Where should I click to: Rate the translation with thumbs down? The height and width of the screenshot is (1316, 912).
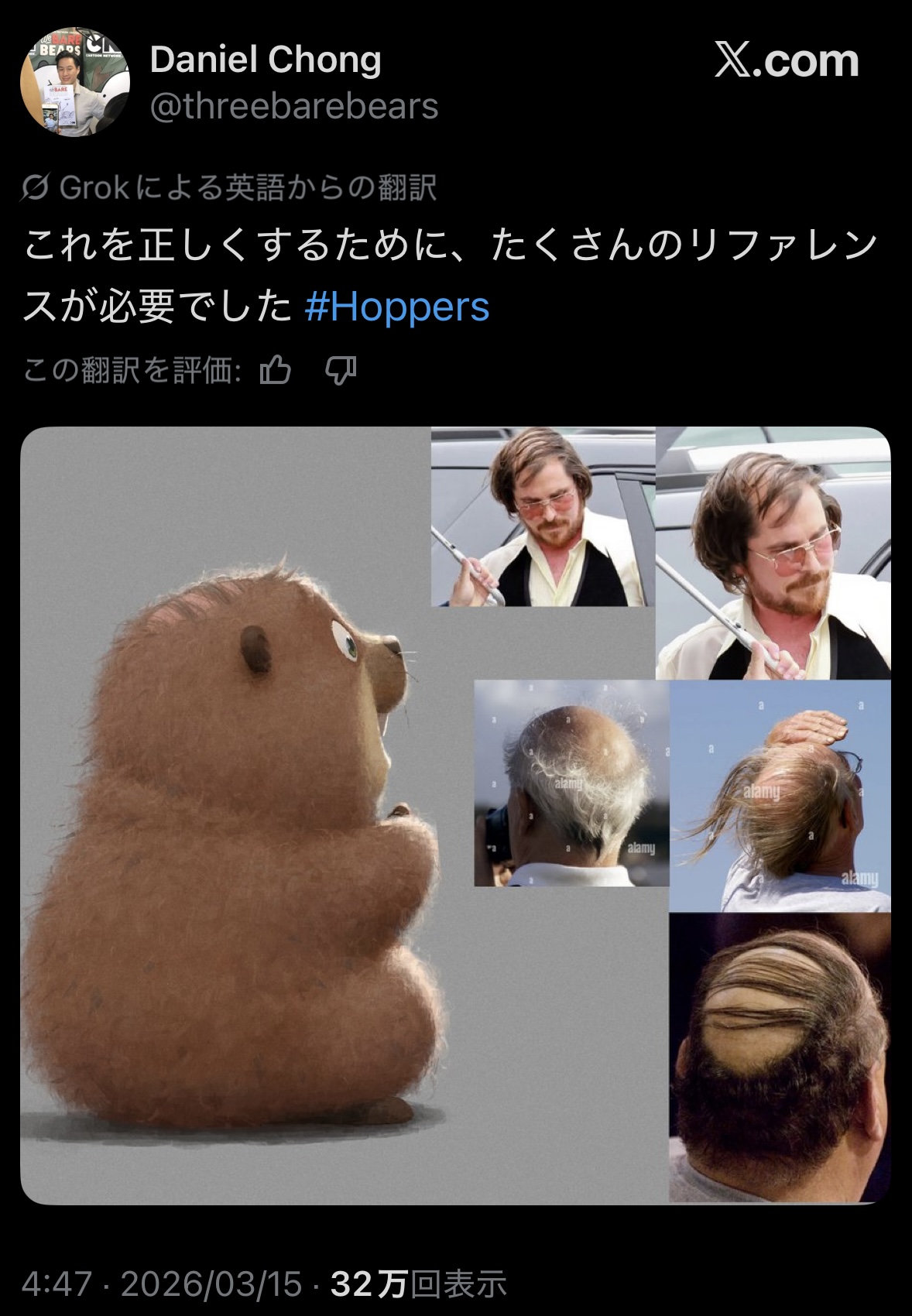pyautogui.click(x=341, y=371)
